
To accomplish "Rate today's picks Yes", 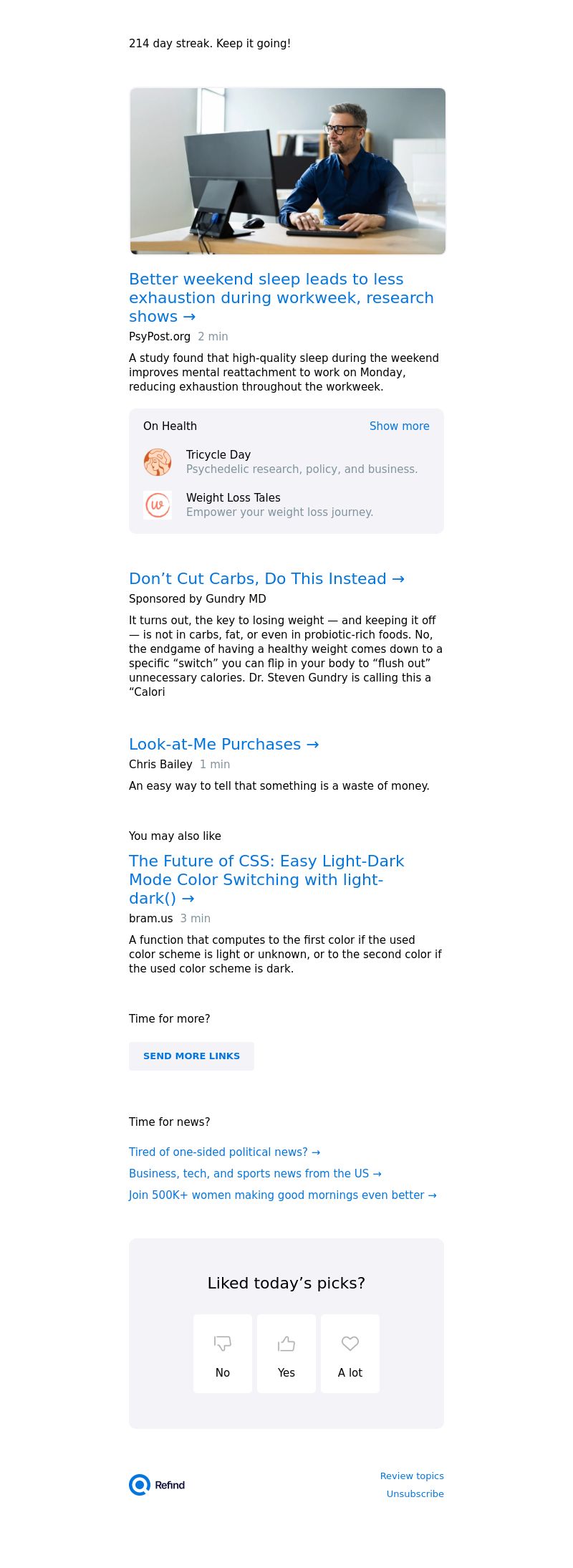I will pos(286,1353).
